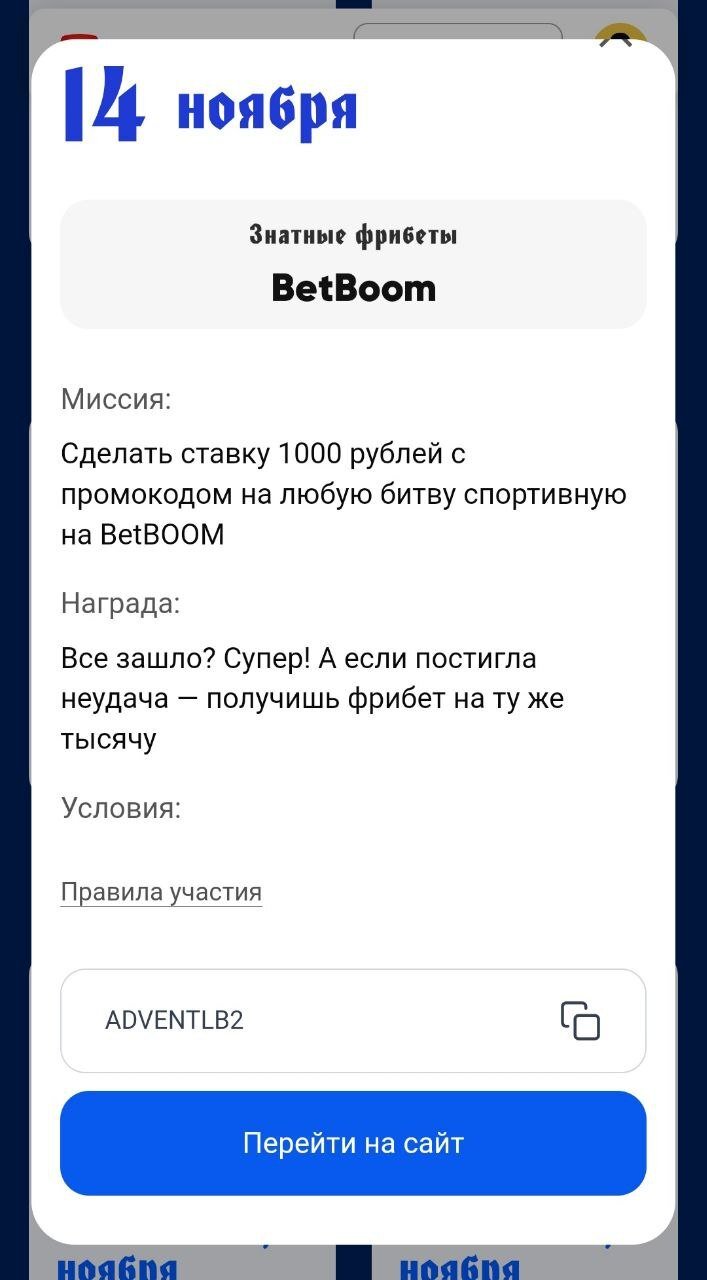Open the Правила участия link

pos(161,892)
